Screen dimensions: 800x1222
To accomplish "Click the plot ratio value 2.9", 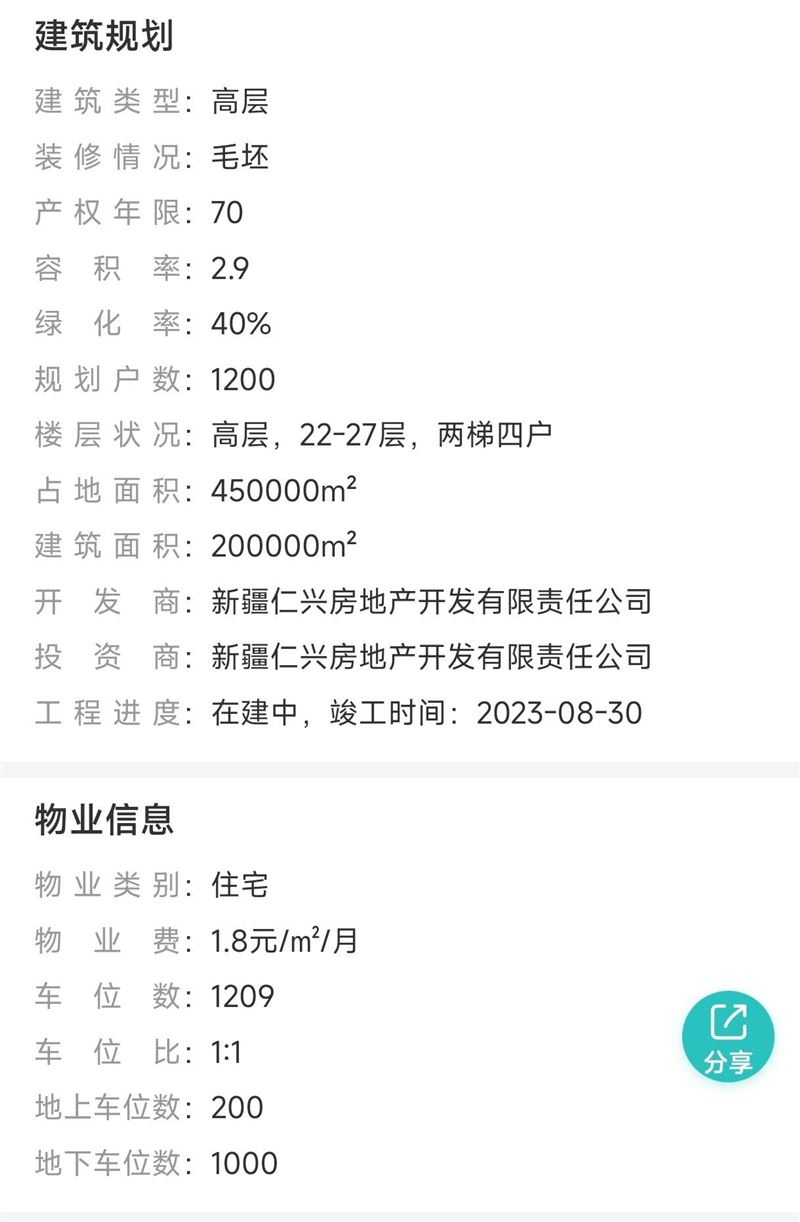I will coord(233,268).
